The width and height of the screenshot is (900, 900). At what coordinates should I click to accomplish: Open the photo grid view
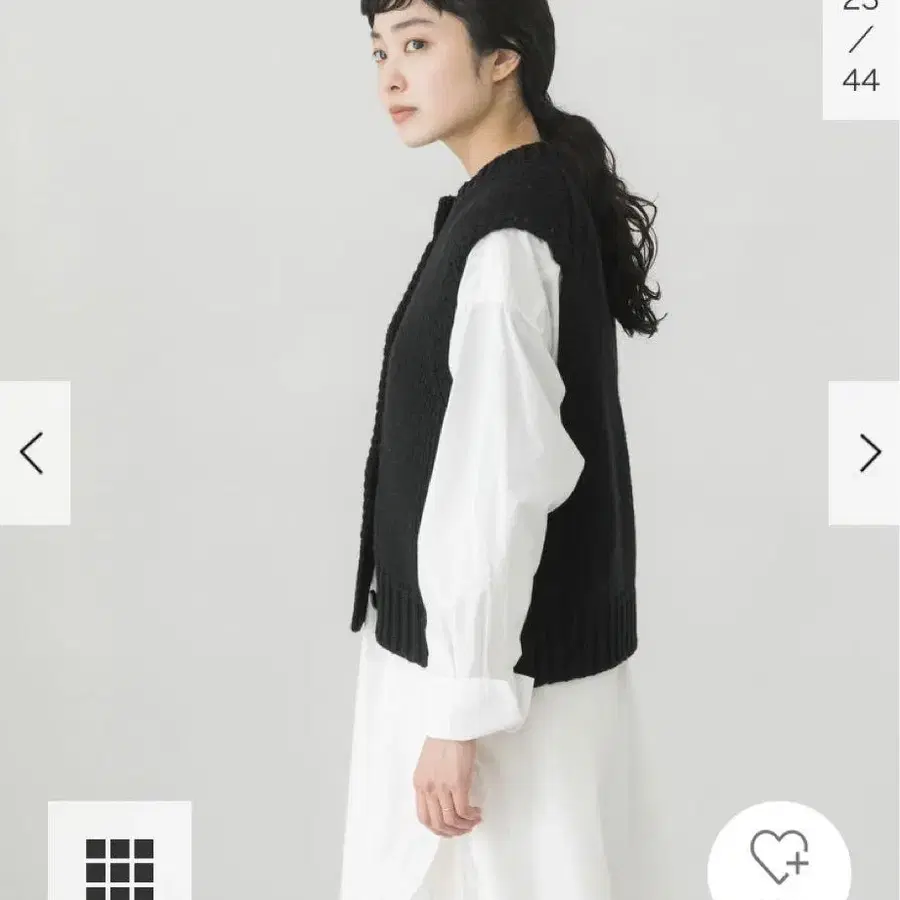pyautogui.click(x=119, y=852)
